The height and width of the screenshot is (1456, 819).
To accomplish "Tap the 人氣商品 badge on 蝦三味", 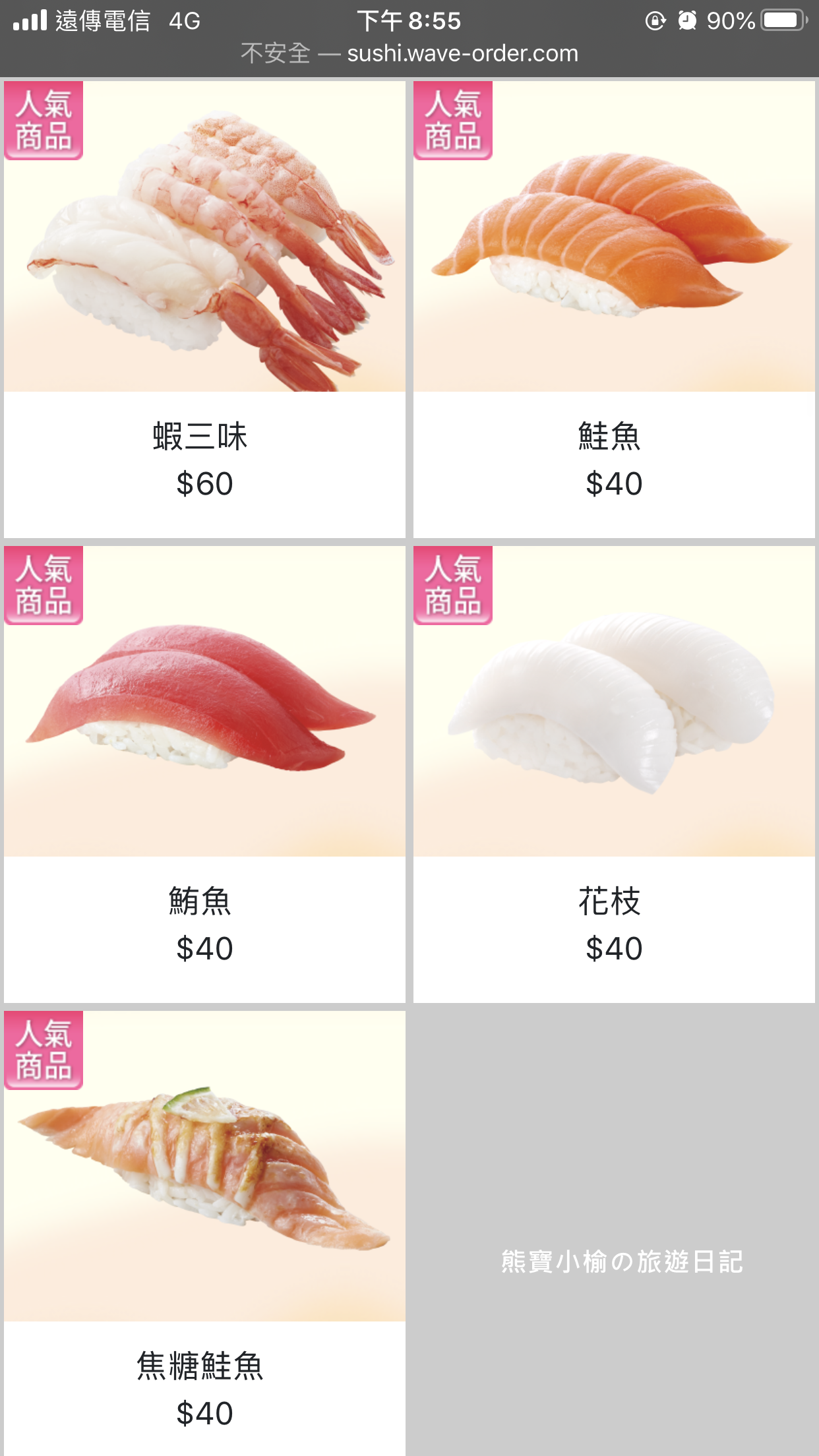I will pyautogui.click(x=42, y=122).
